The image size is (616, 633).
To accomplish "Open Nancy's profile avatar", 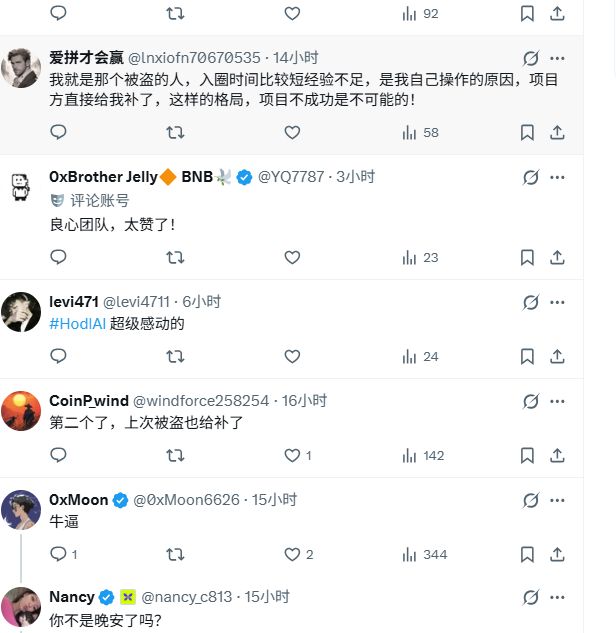I will (21, 606).
